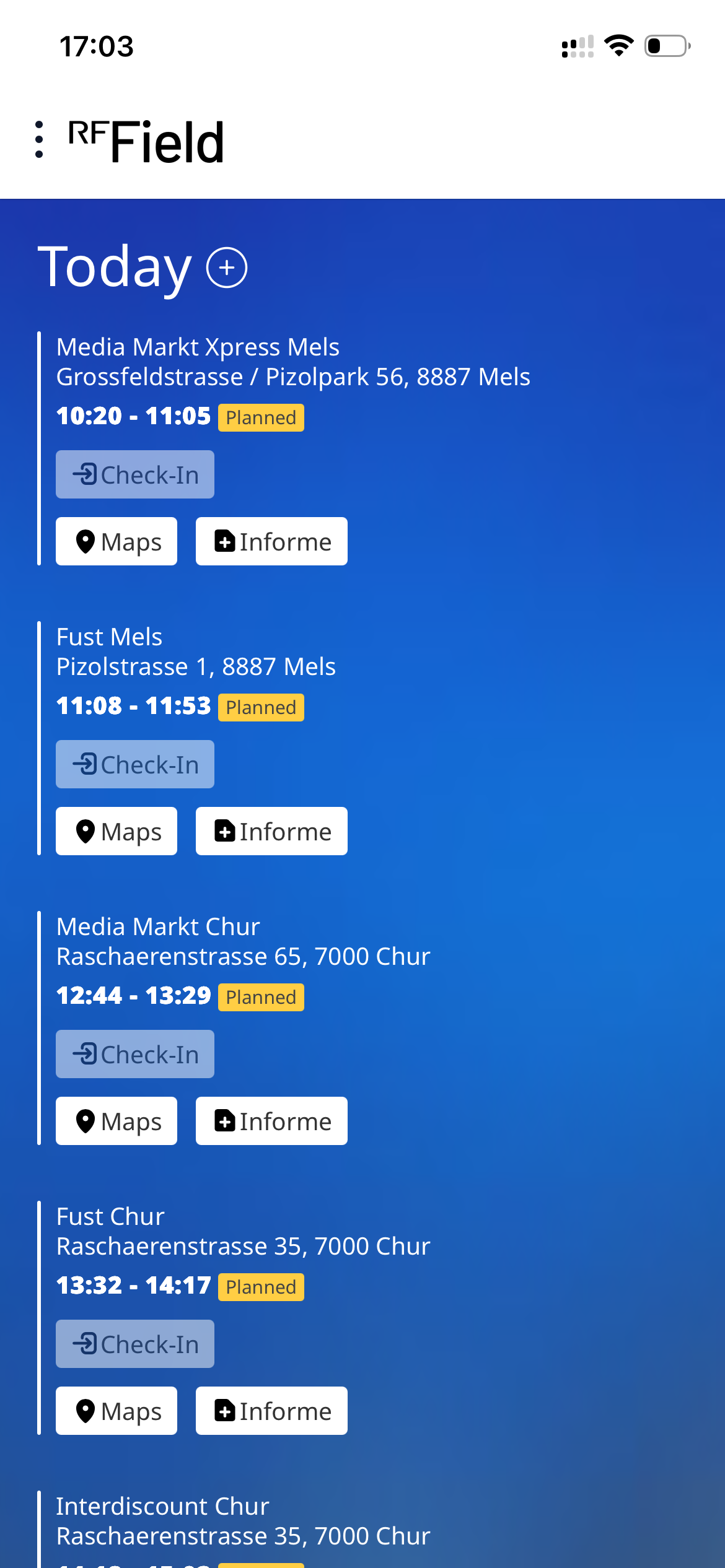
Task: Open Maps for Media Markt Xpress Mels
Action: click(x=116, y=541)
